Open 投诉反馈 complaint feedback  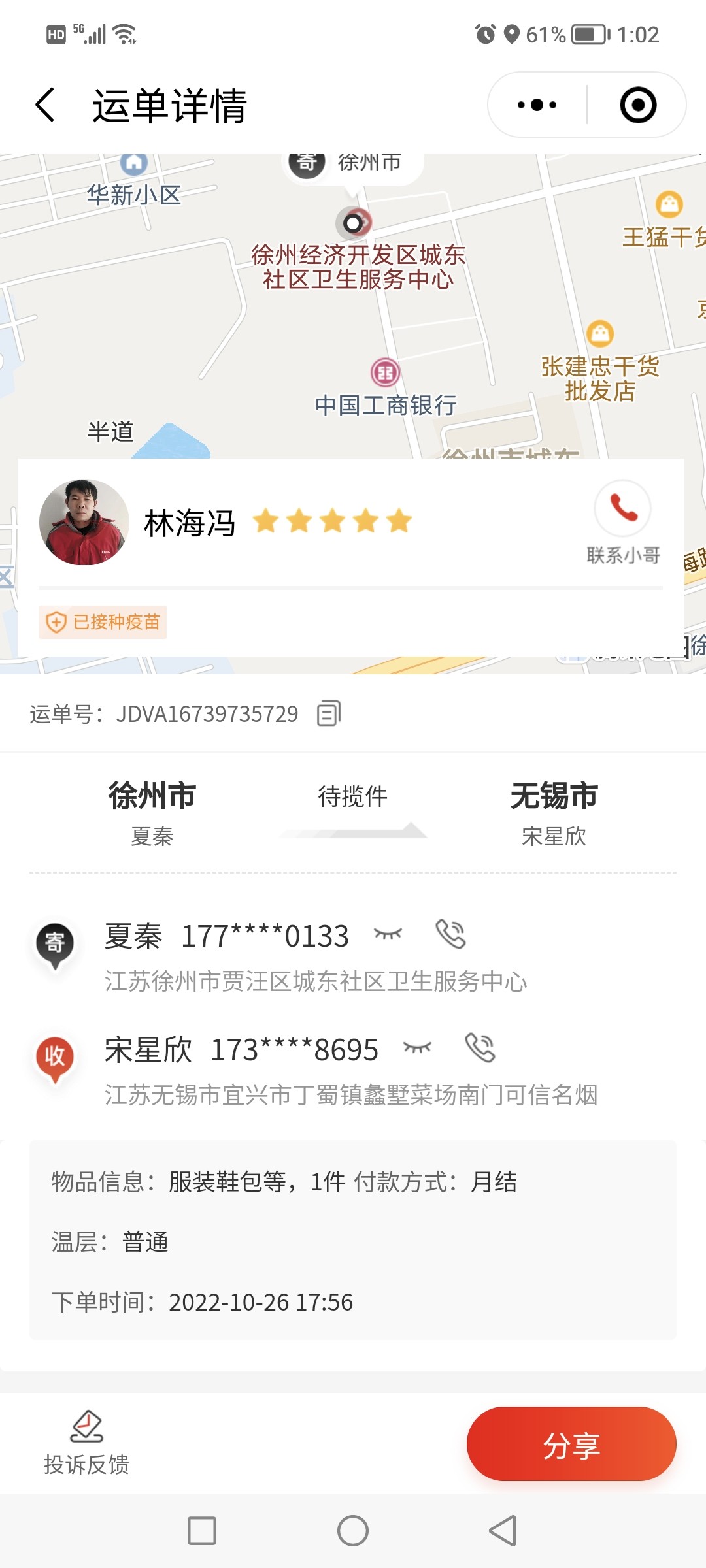(86, 1443)
